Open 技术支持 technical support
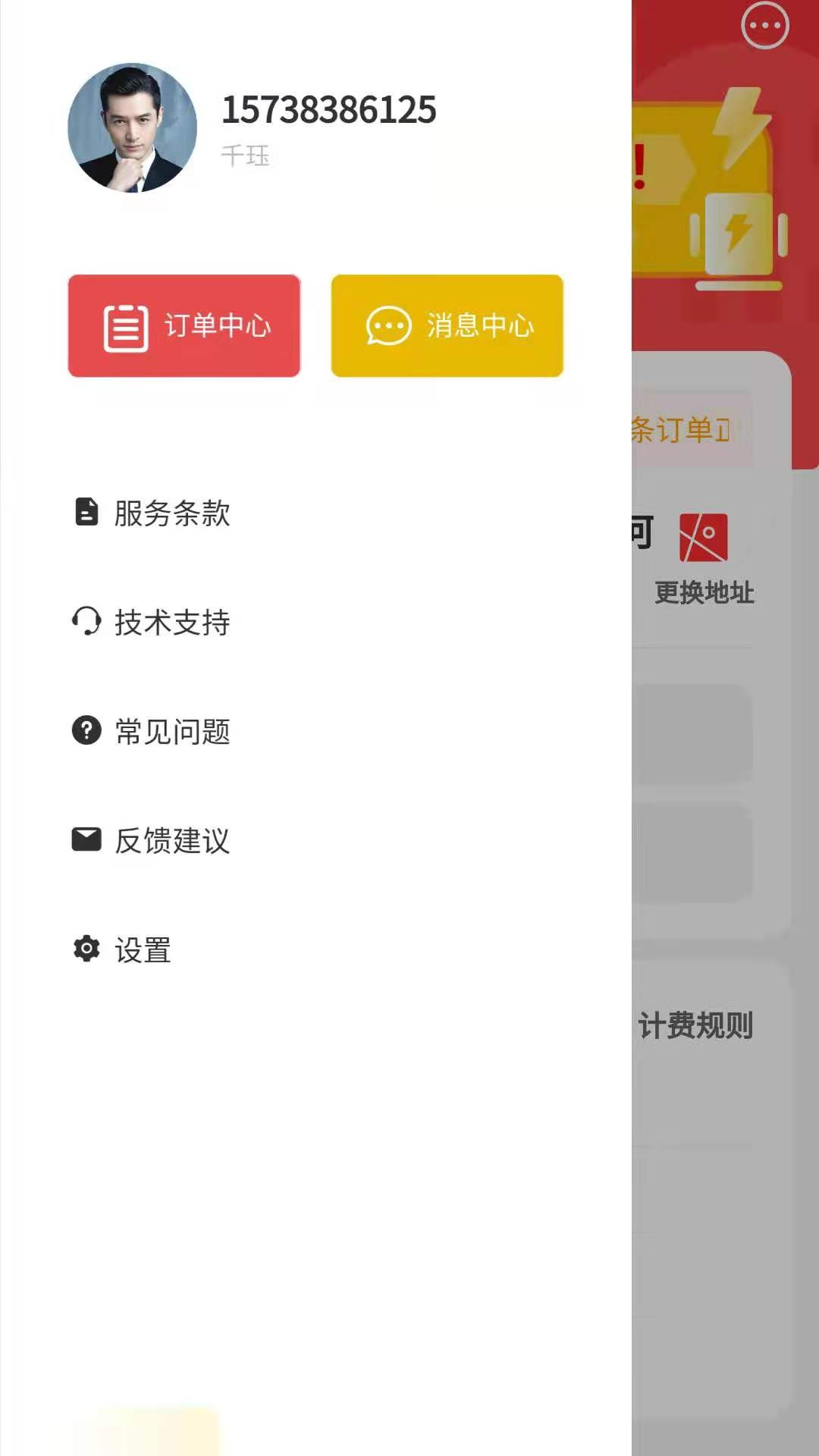Viewport: 819px width, 1456px height. 152,622
